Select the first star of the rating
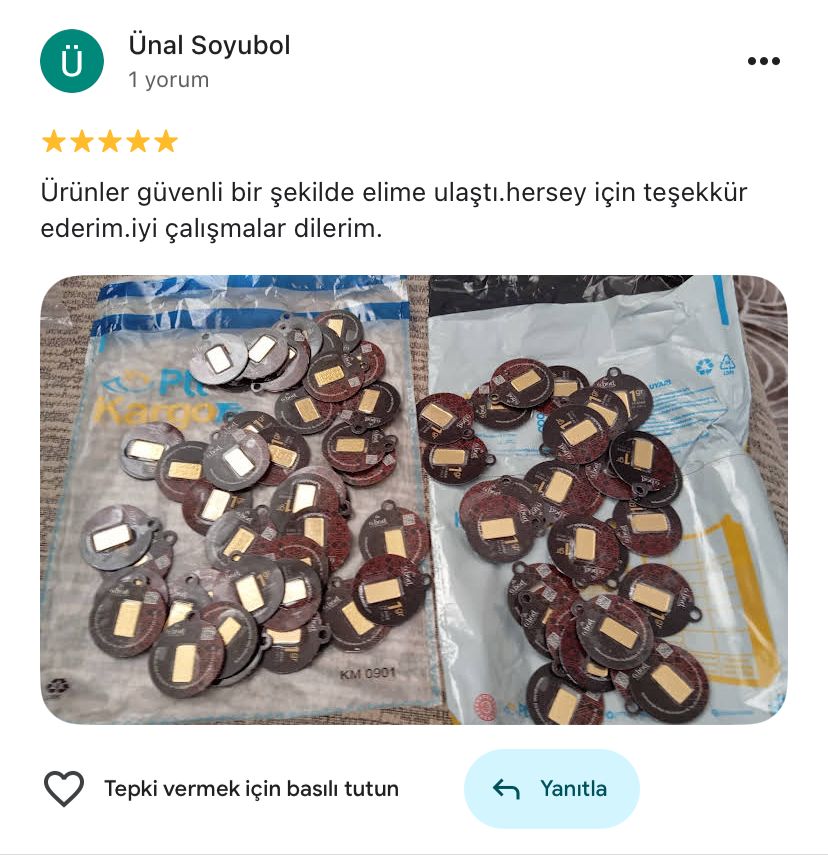 point(53,140)
